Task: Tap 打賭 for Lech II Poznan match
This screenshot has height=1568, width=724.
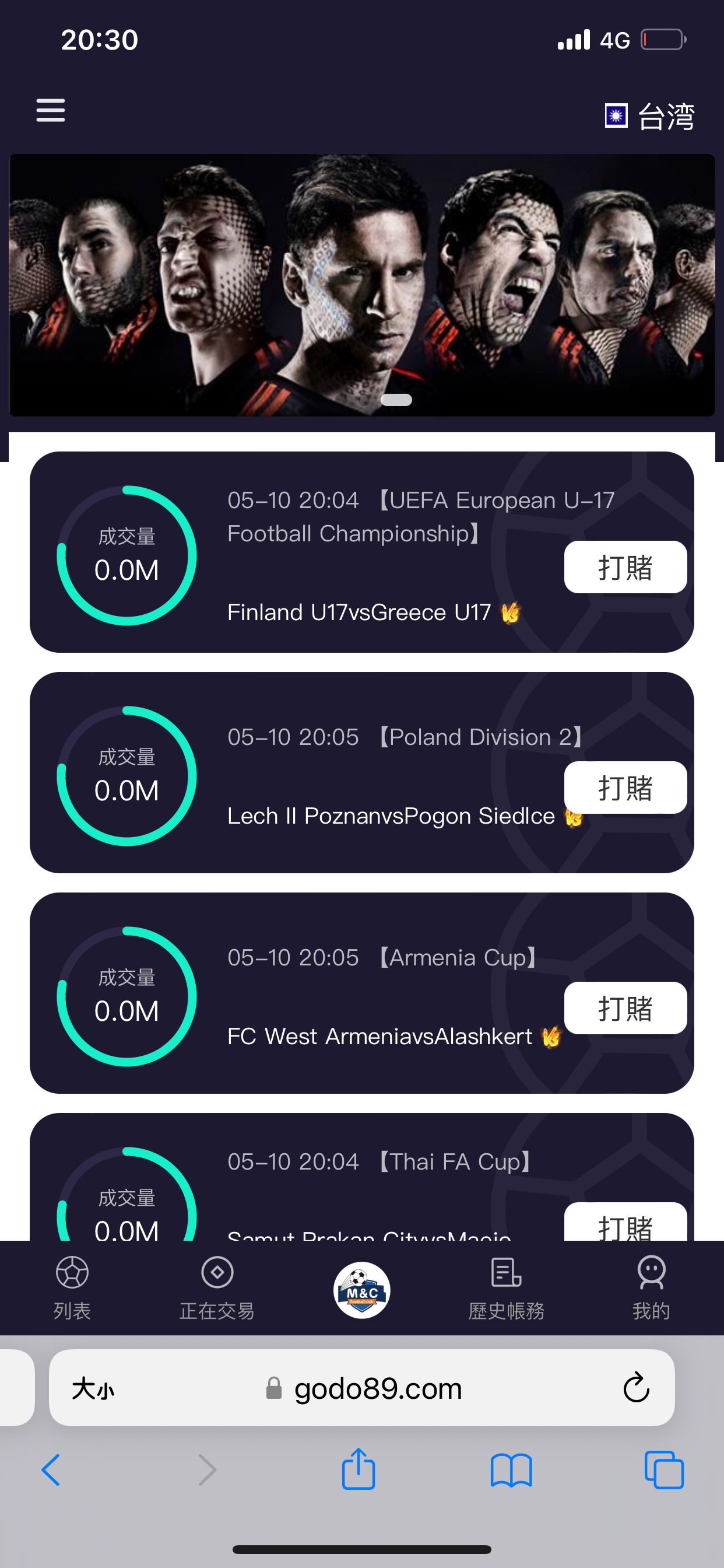Action: [625, 787]
